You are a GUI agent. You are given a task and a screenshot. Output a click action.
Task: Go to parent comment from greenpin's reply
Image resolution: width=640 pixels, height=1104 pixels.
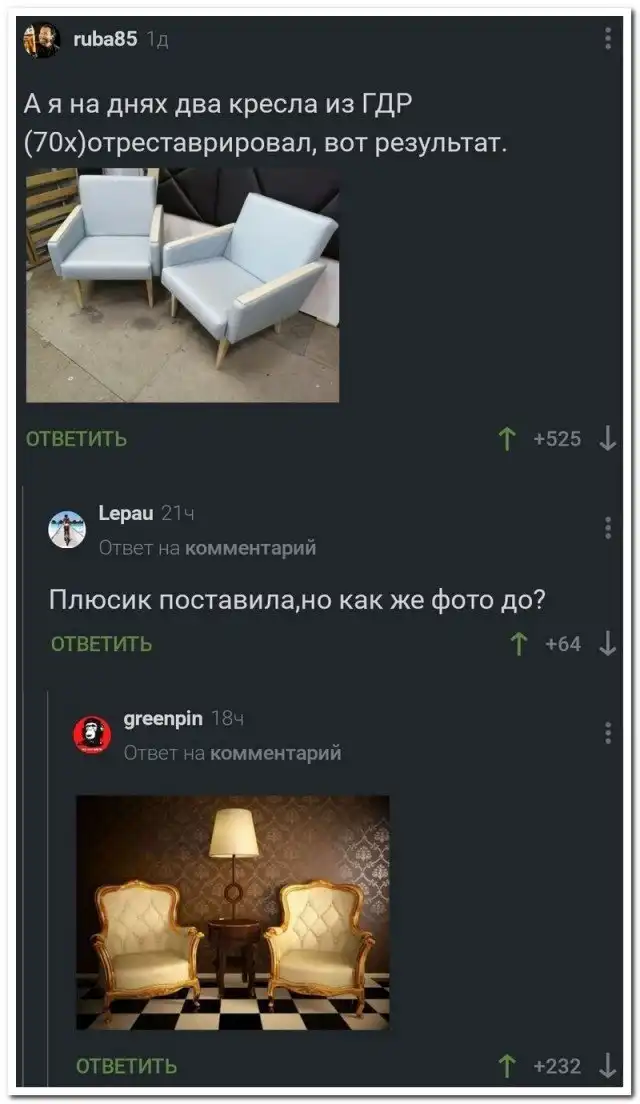coord(275,753)
